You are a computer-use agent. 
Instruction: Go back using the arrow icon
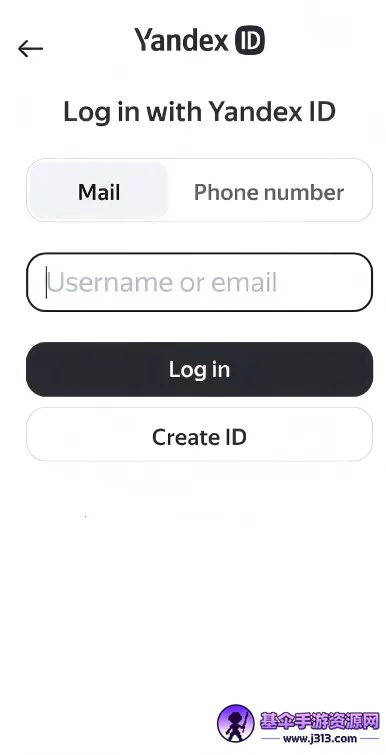tap(31, 49)
